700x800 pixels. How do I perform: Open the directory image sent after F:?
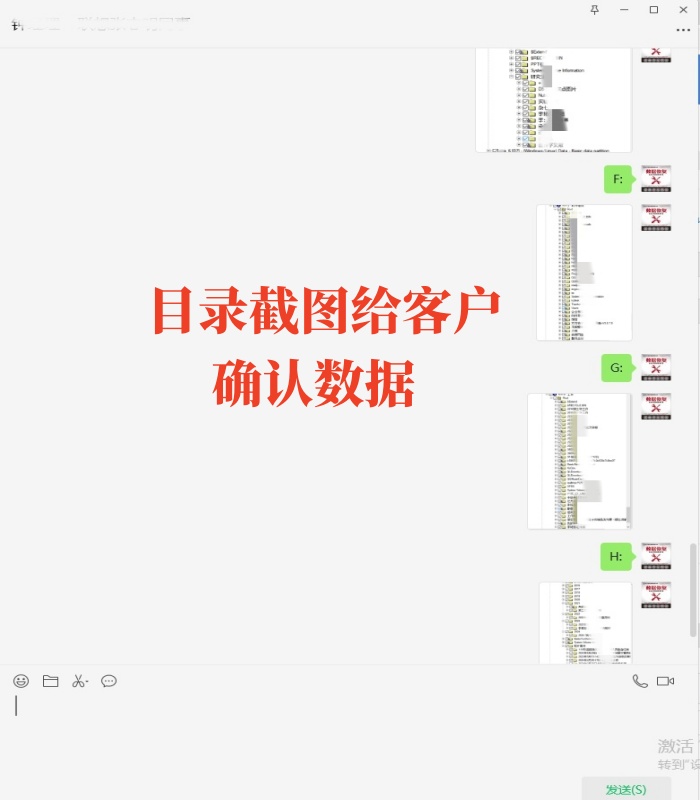pyautogui.click(x=584, y=272)
